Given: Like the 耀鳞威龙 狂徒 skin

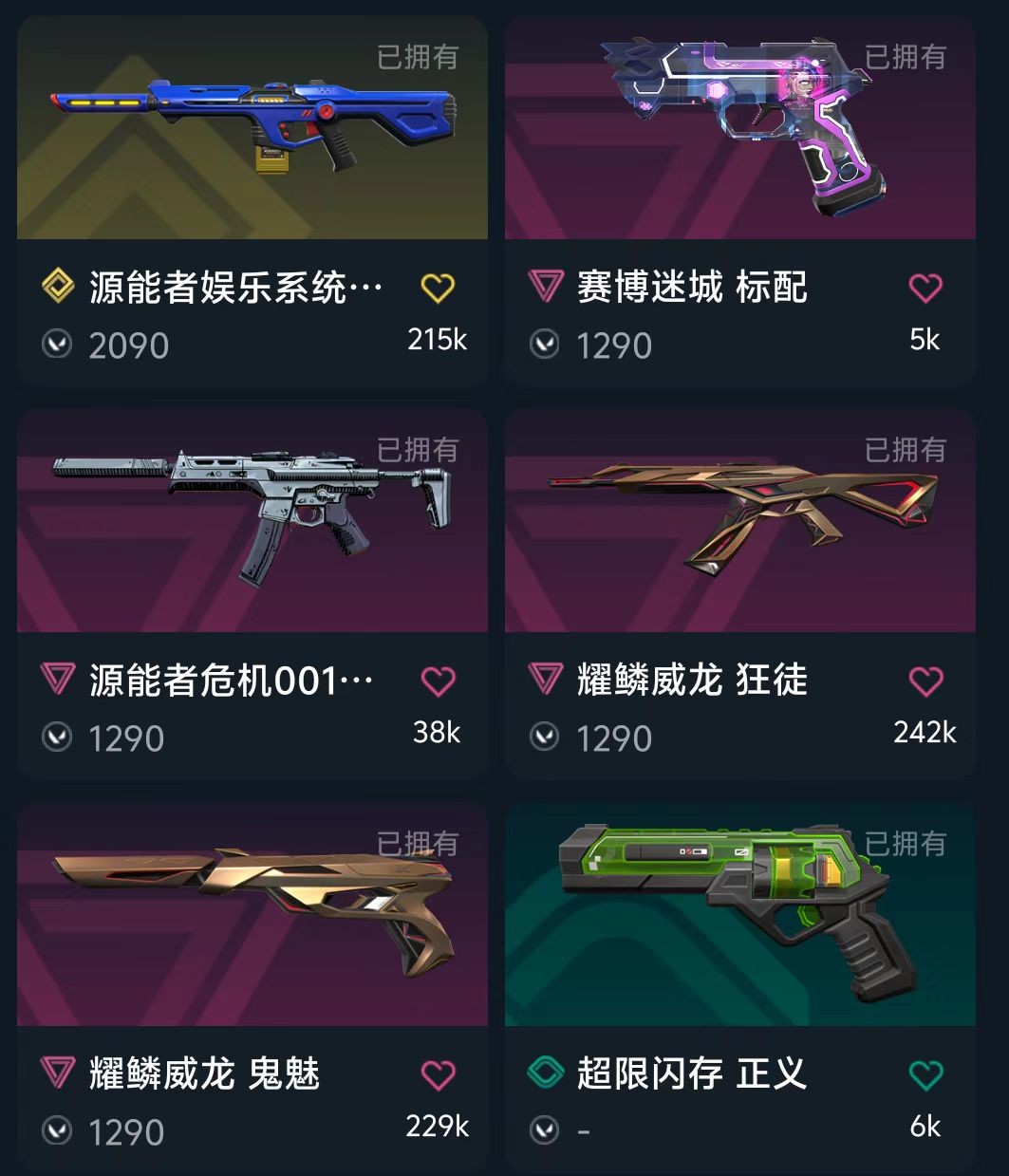Looking at the screenshot, I should [x=925, y=681].
